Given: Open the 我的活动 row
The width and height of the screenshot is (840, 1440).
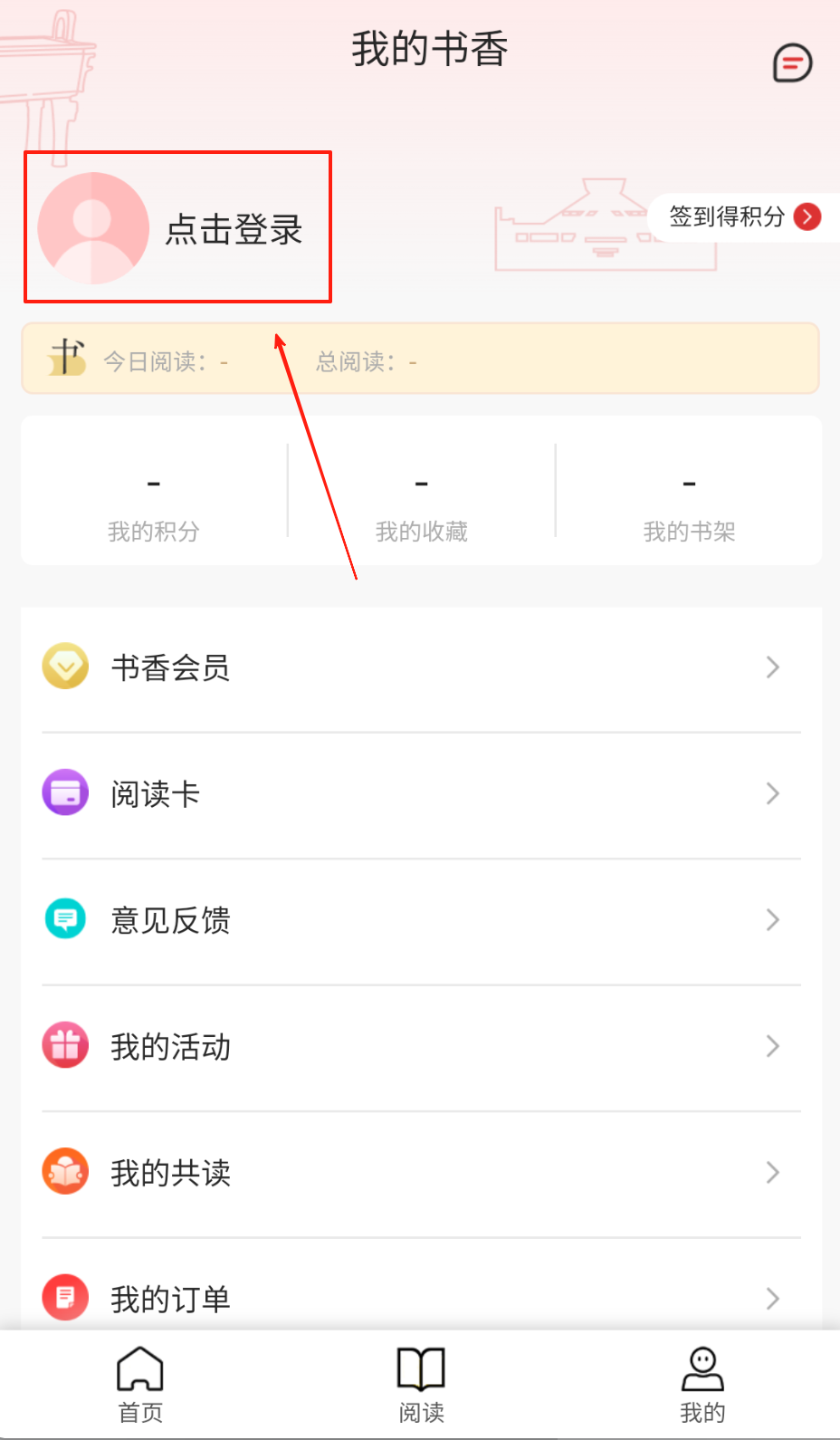Looking at the screenshot, I should pyautogui.click(x=421, y=1047).
